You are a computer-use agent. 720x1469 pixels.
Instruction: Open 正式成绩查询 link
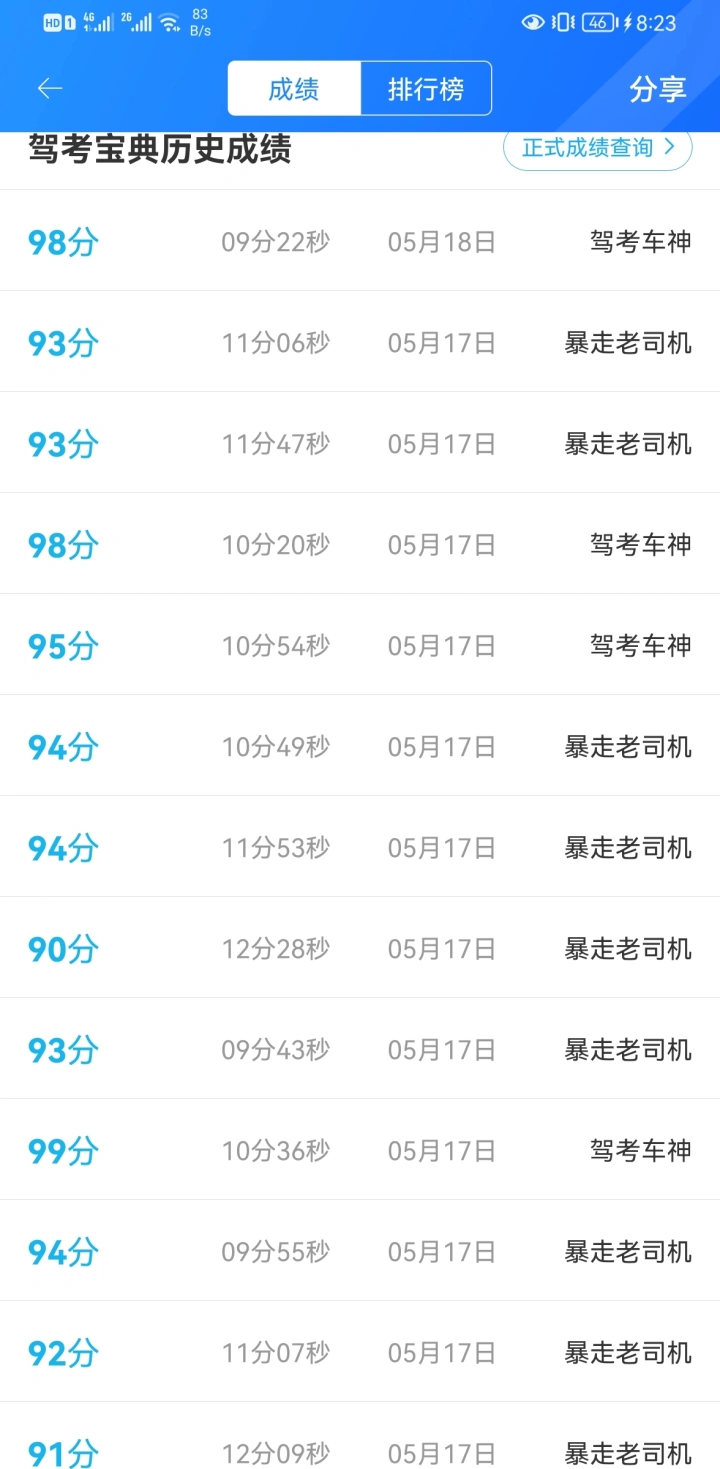[598, 148]
